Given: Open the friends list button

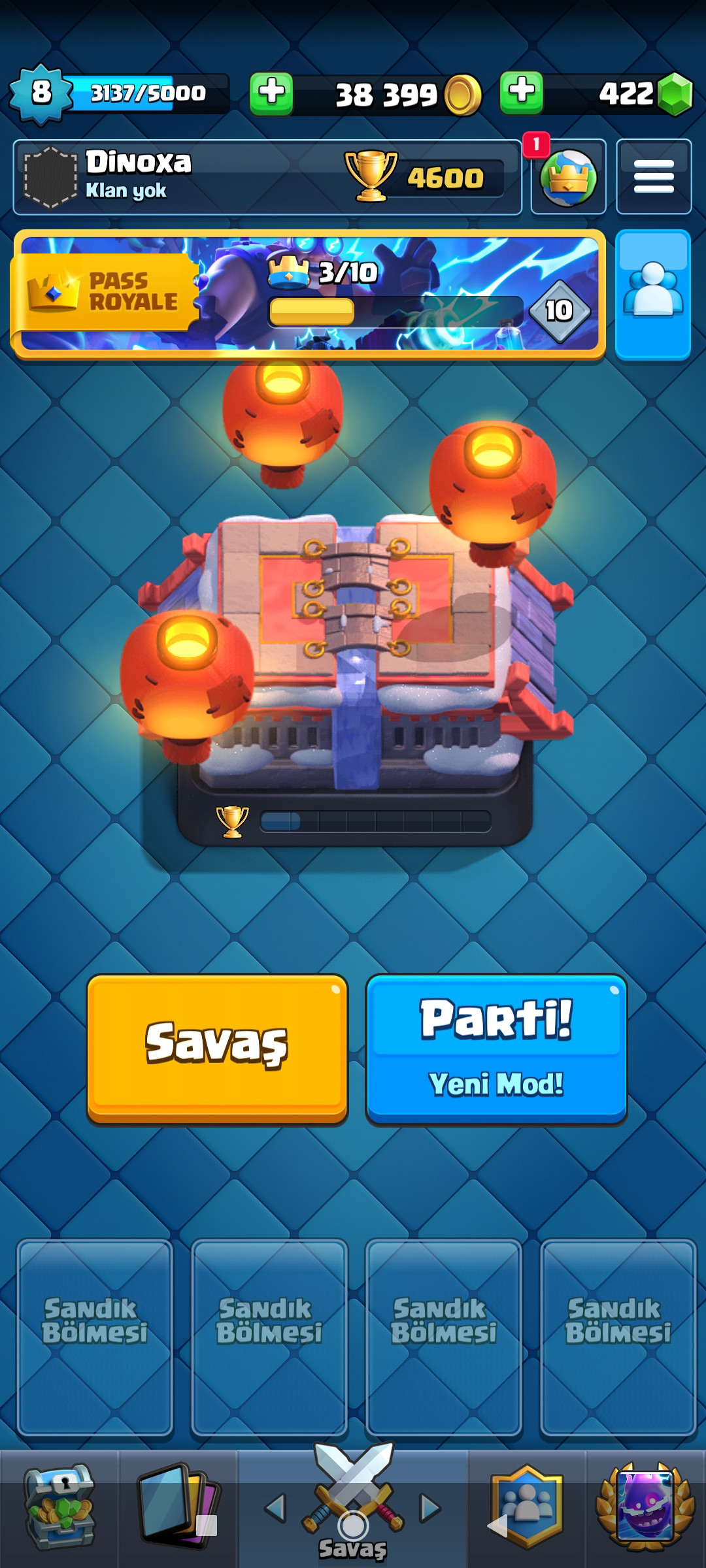Looking at the screenshot, I should click(653, 295).
